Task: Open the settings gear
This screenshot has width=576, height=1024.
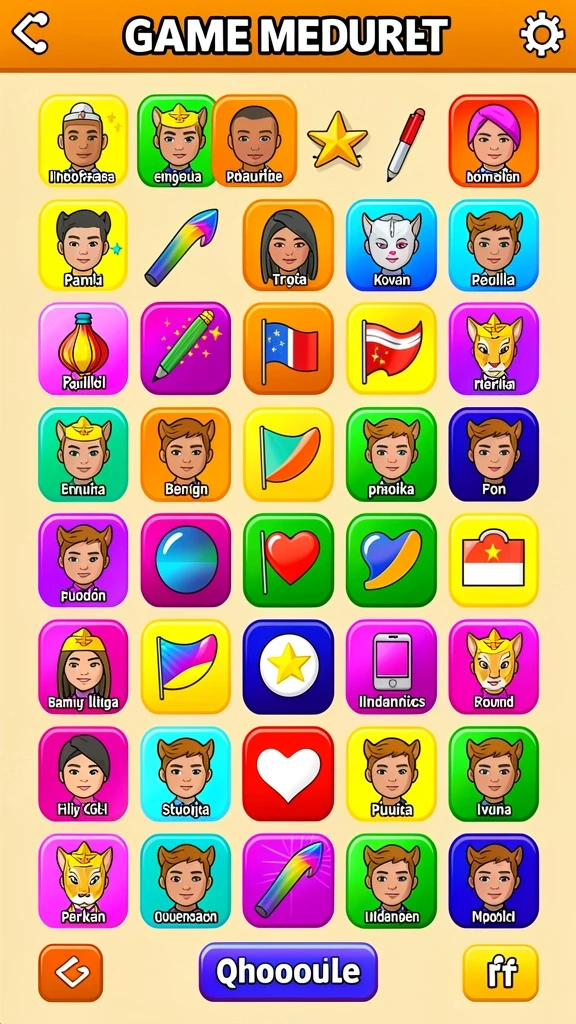Action: tap(542, 34)
